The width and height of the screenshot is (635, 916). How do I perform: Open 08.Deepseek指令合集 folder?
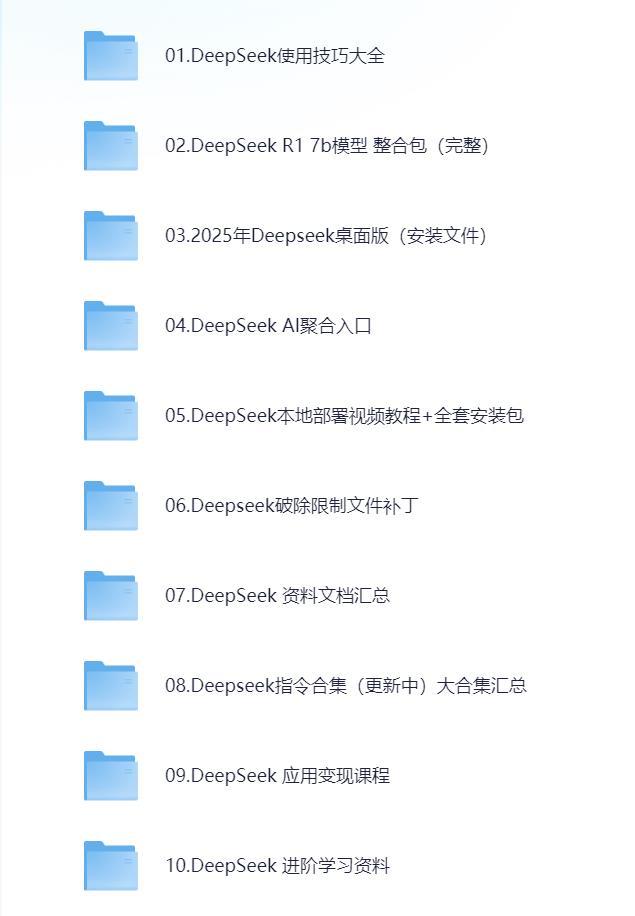point(111,686)
